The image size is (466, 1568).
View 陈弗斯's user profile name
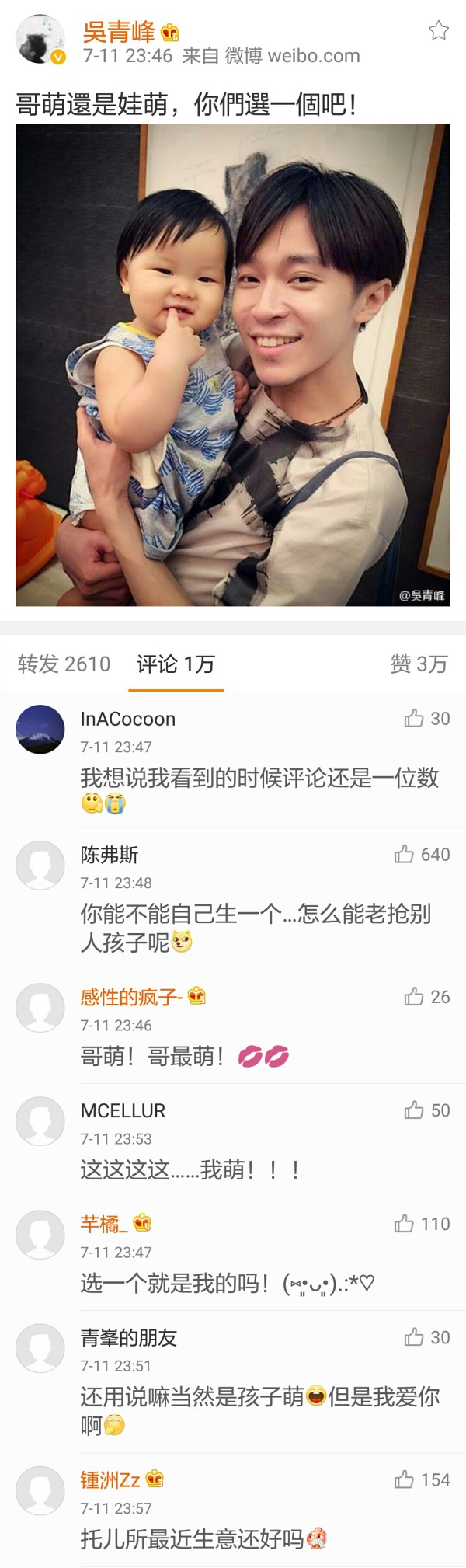(x=109, y=855)
